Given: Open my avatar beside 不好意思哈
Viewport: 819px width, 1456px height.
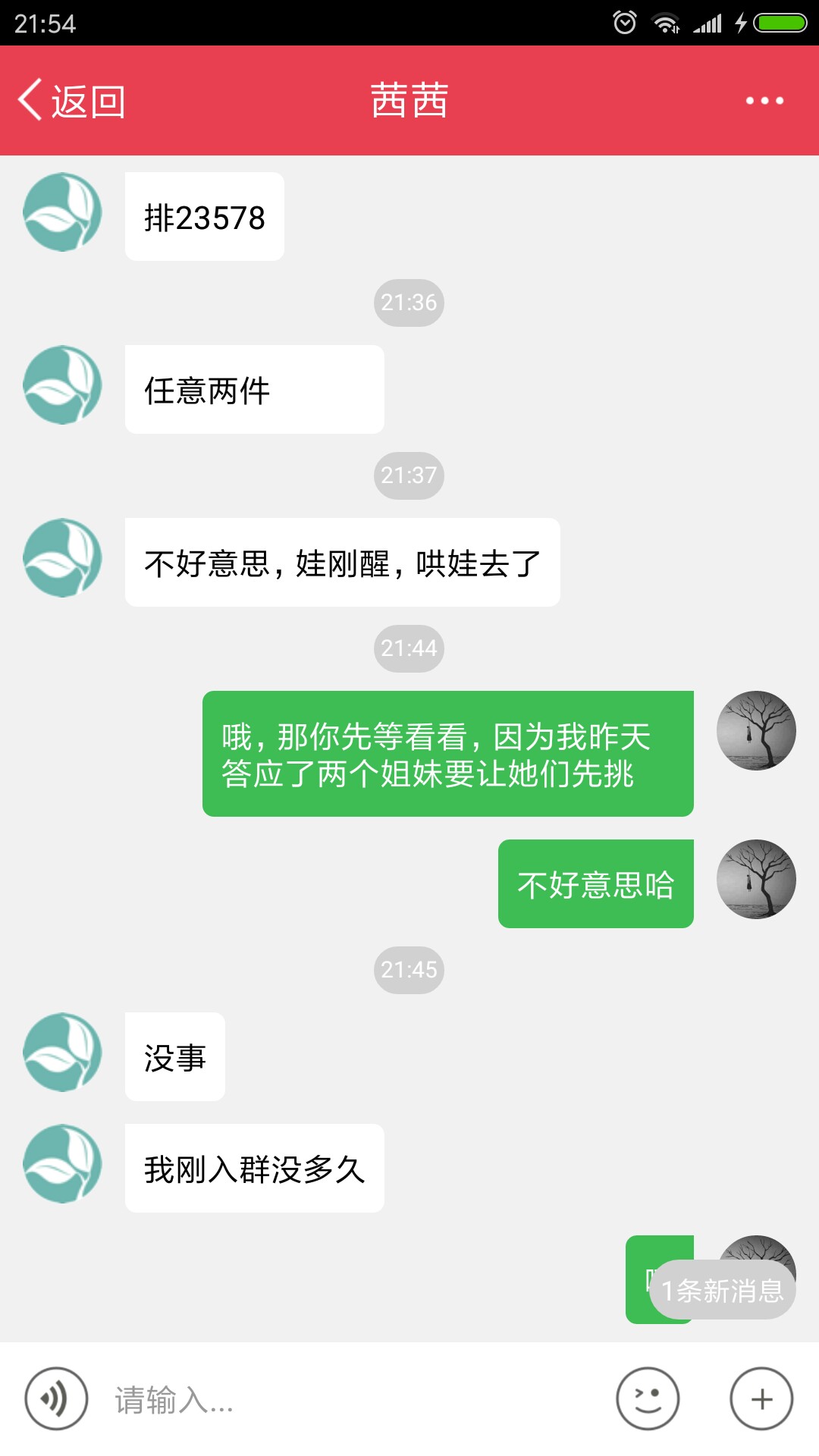Looking at the screenshot, I should [756, 880].
